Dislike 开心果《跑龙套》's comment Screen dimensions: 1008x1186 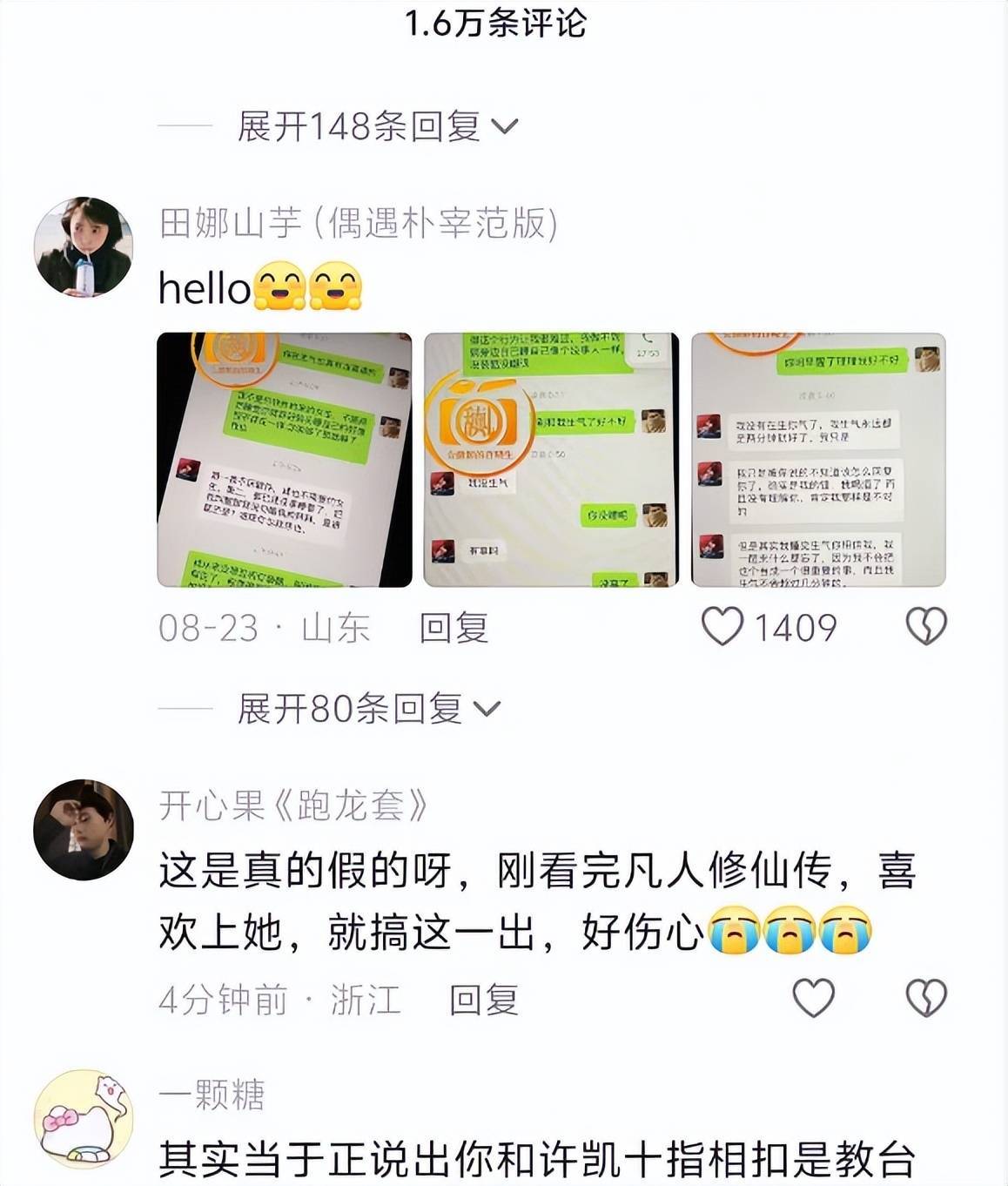925,998
